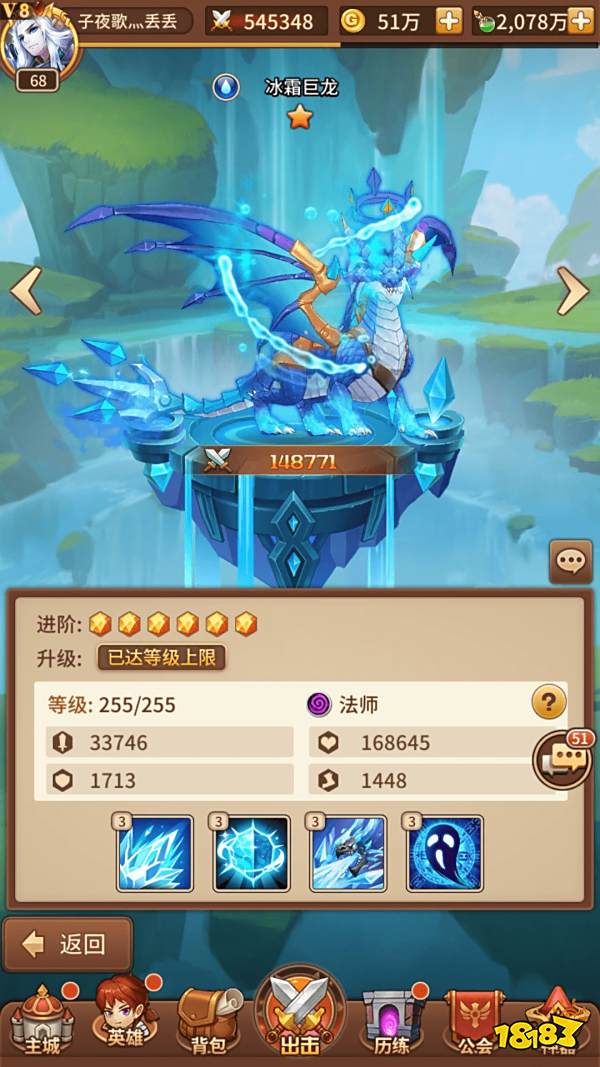View the ghost face skill details
The image size is (600, 1067).
click(x=445, y=853)
